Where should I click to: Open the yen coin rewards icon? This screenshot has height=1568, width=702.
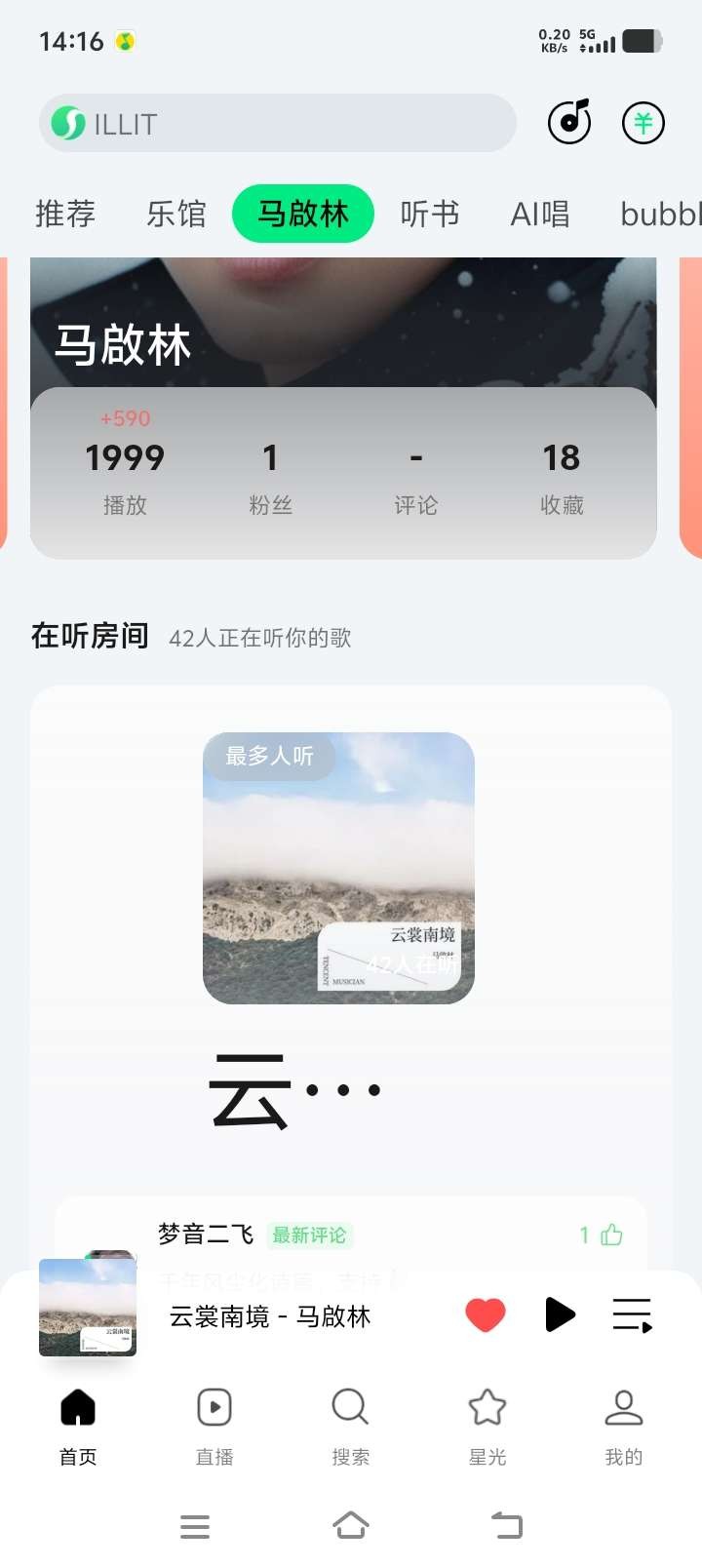point(643,123)
